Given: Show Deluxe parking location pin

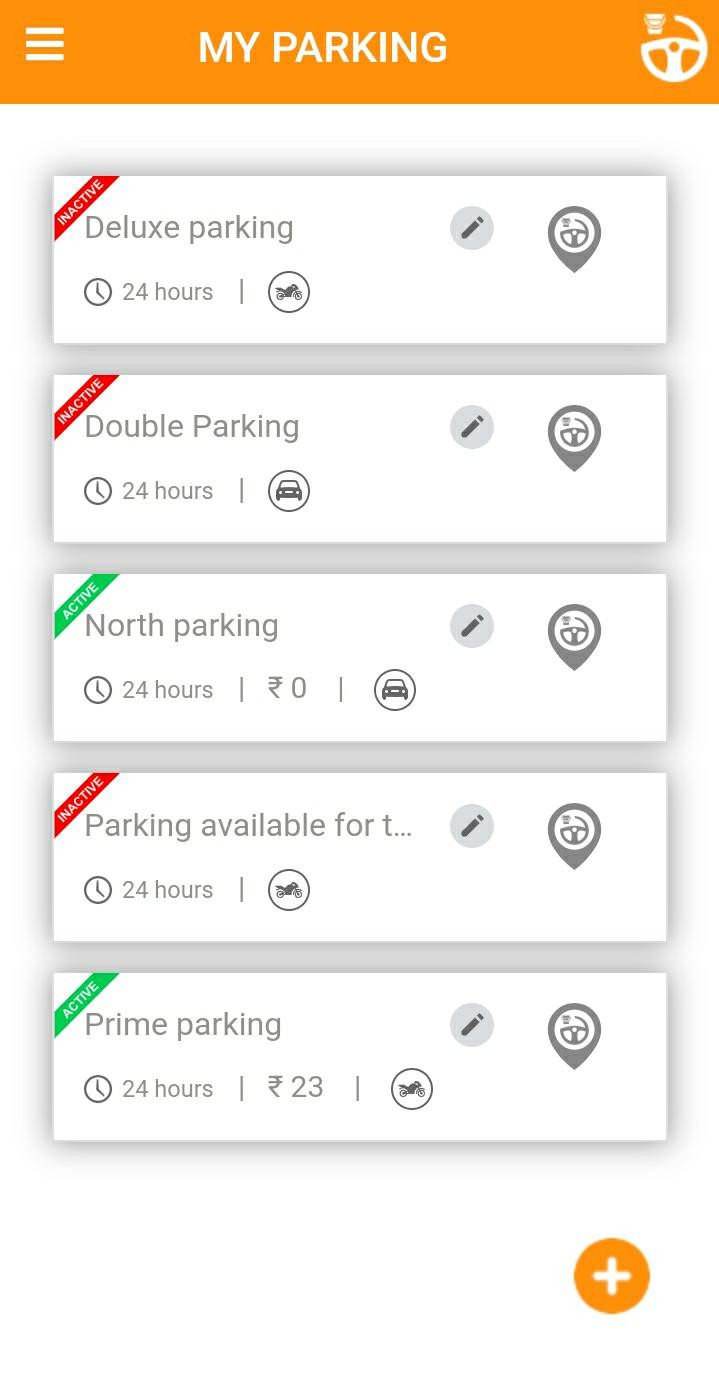Looking at the screenshot, I should coord(574,238).
